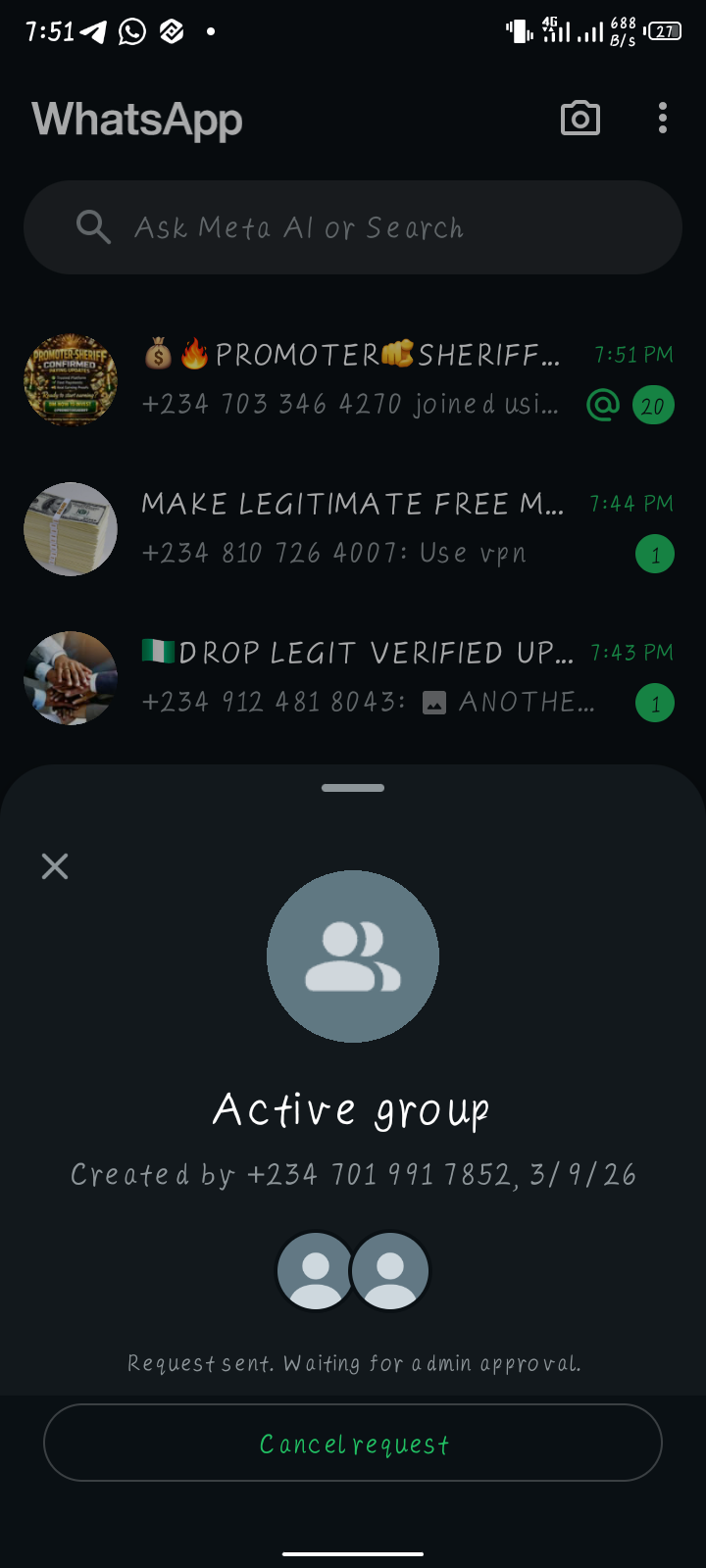Open the MAKE LEGITIMATE FREE M... chat
The width and height of the screenshot is (706, 1568).
[353, 529]
